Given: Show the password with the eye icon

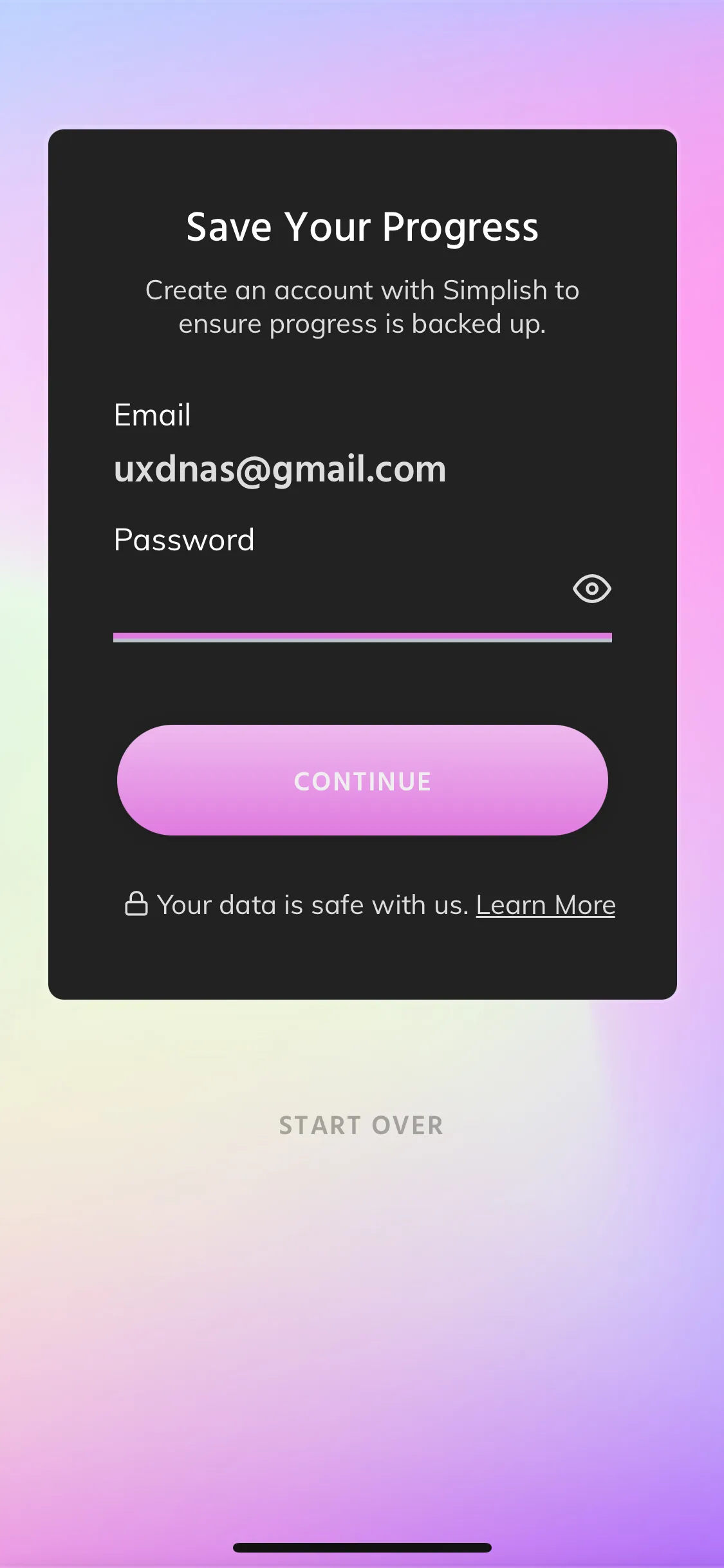Looking at the screenshot, I should click(x=591, y=588).
